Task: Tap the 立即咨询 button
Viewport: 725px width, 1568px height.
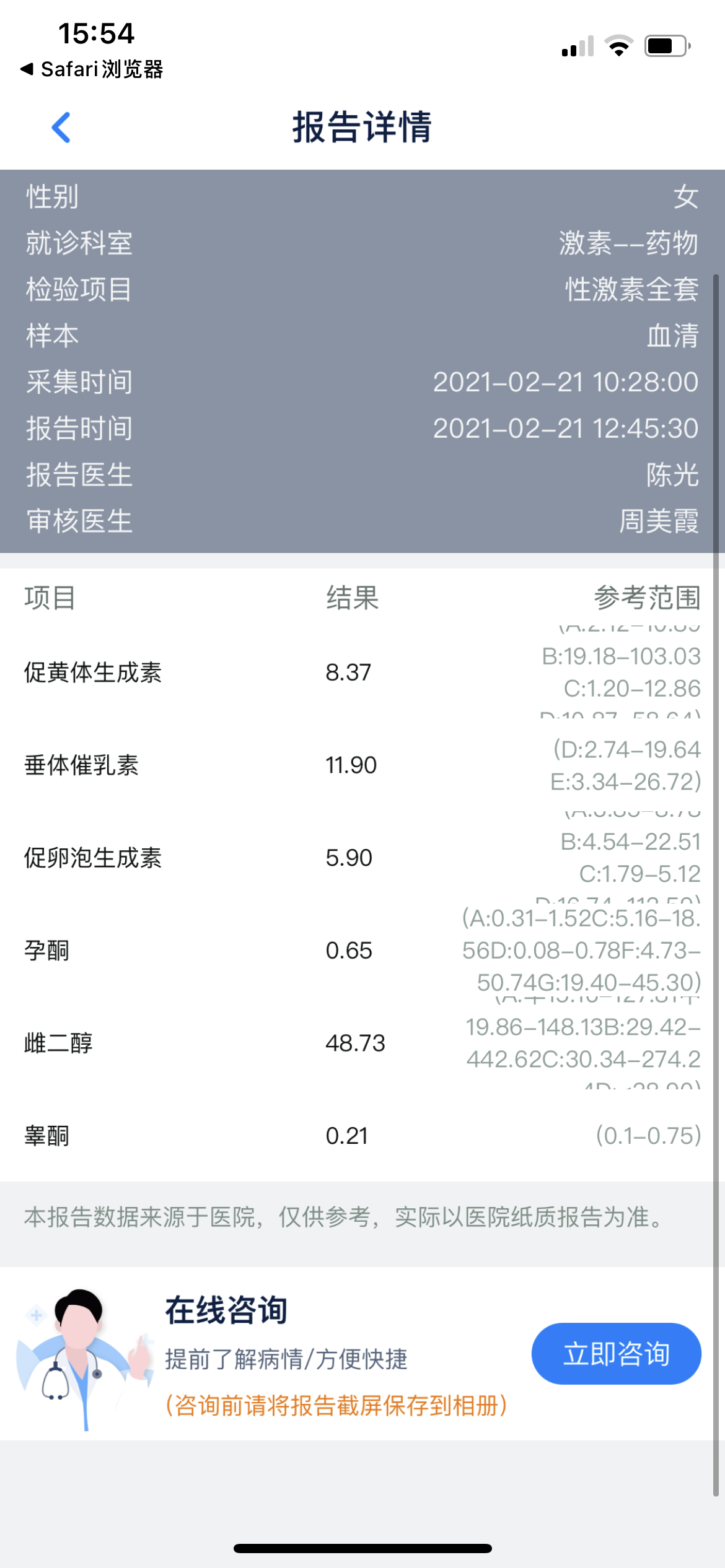Action: coord(616,1353)
